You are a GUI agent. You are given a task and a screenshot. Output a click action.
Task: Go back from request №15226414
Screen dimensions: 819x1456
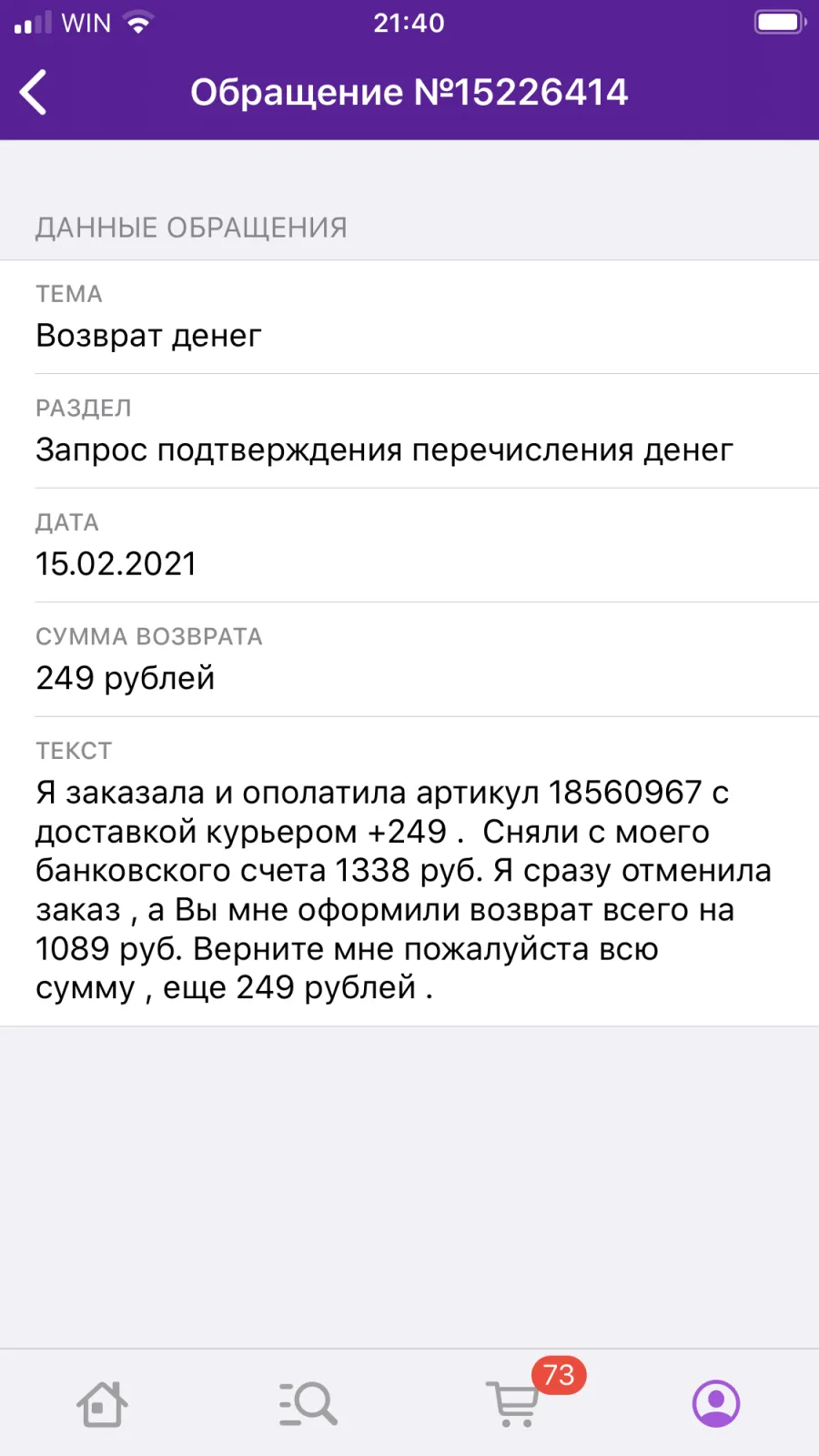pos(34,92)
